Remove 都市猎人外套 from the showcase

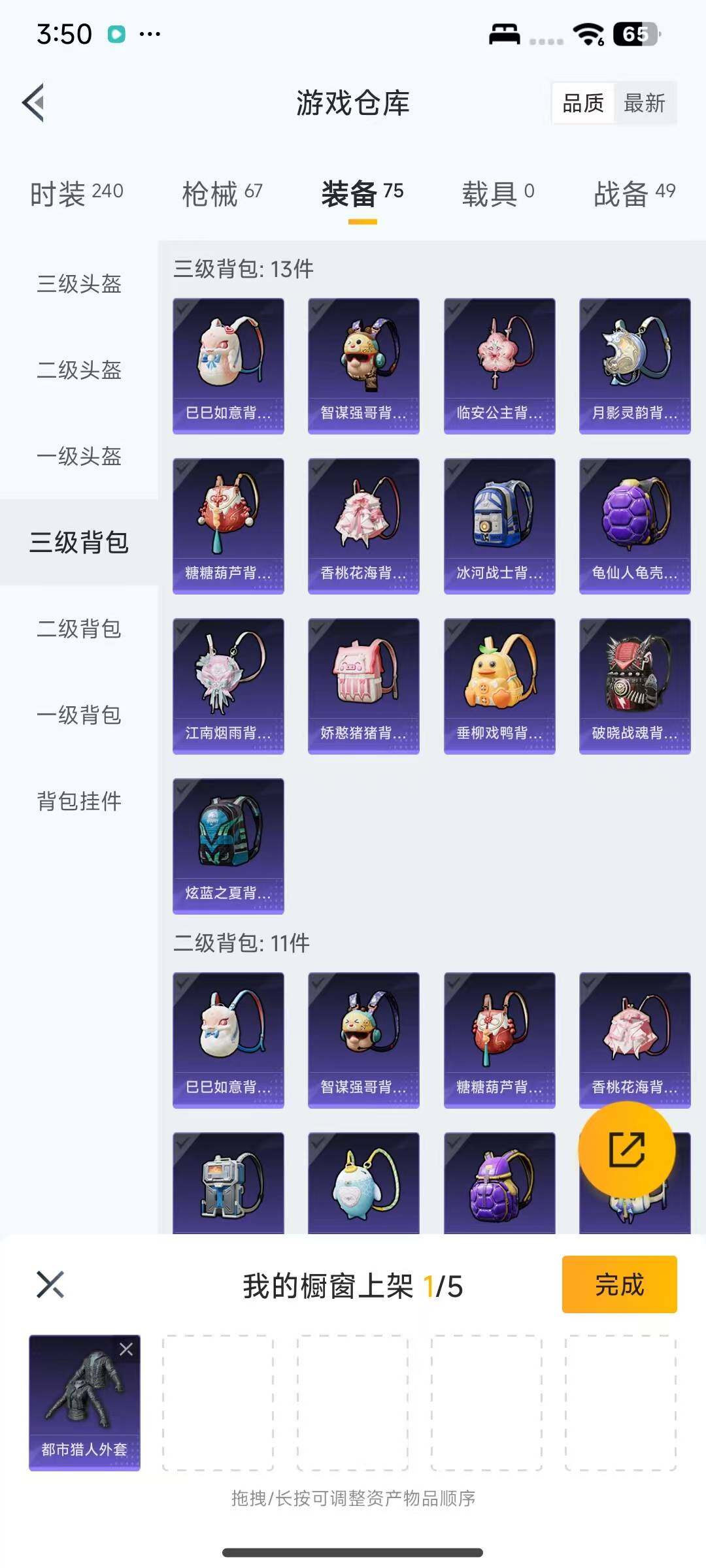click(126, 1349)
